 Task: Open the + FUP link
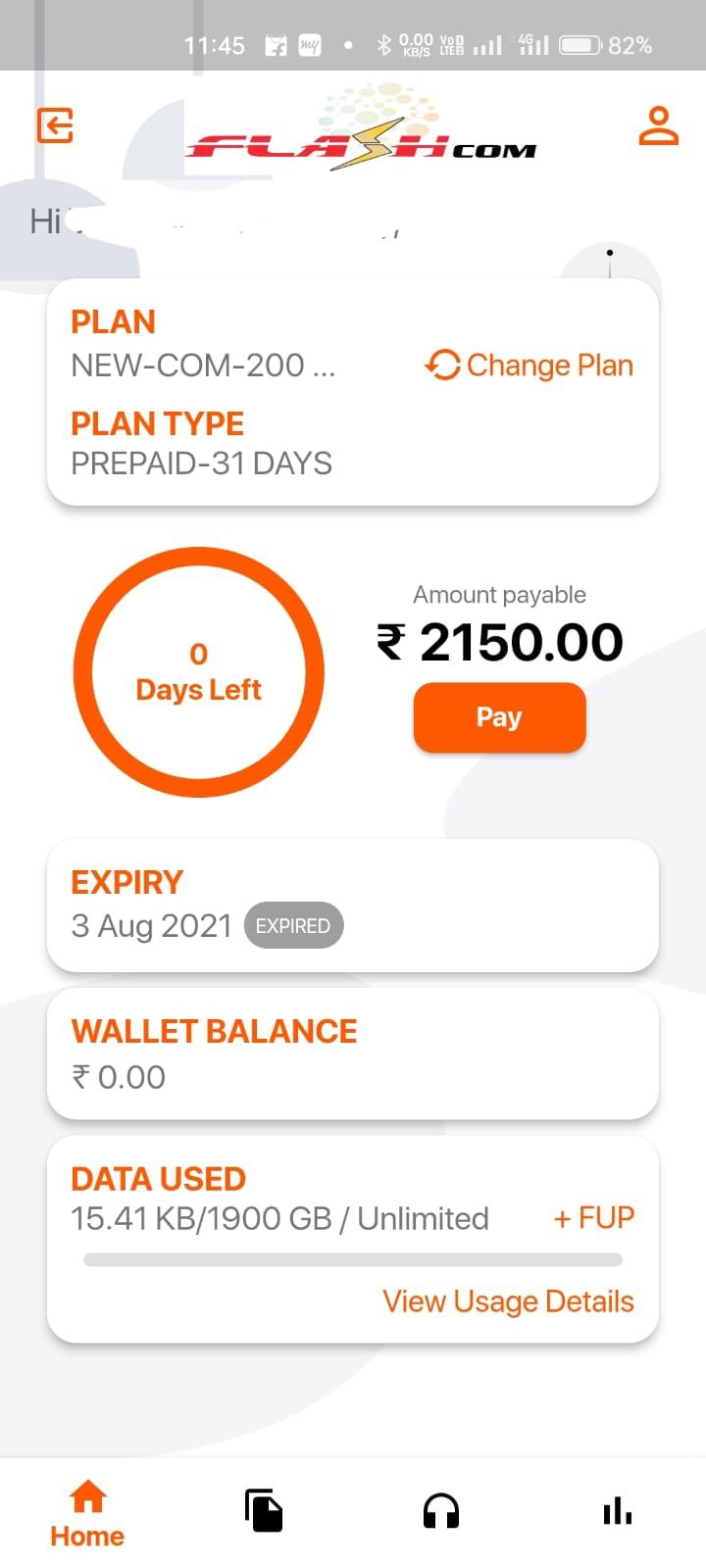click(x=593, y=1218)
